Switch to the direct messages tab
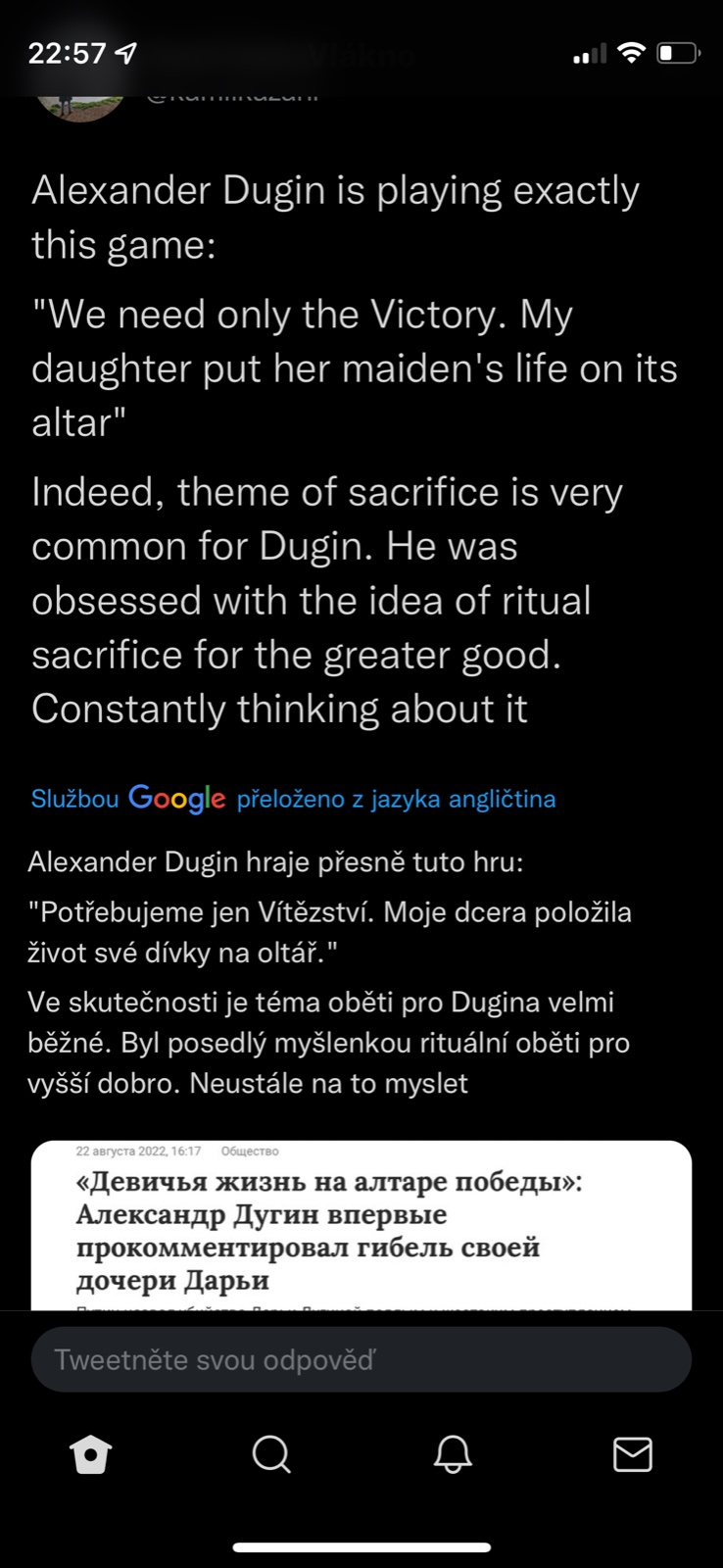The height and width of the screenshot is (1568, 723). click(632, 1454)
